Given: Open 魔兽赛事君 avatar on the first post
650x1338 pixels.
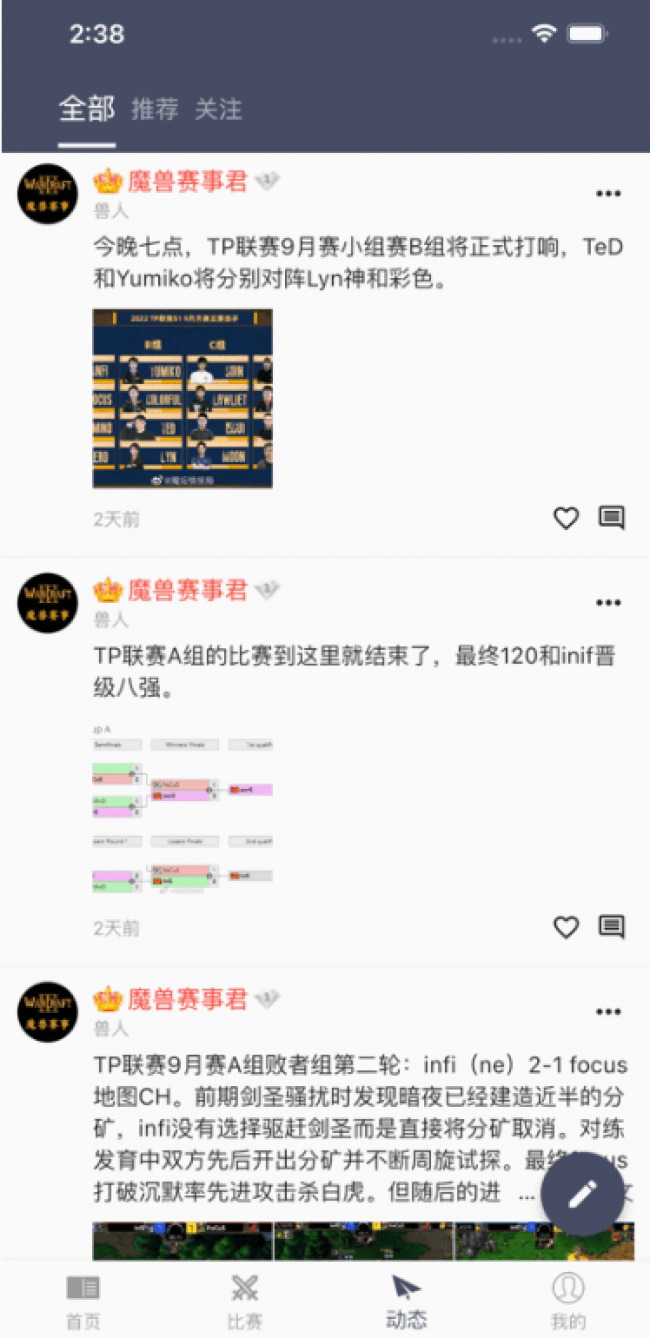Looking at the screenshot, I should [47, 194].
